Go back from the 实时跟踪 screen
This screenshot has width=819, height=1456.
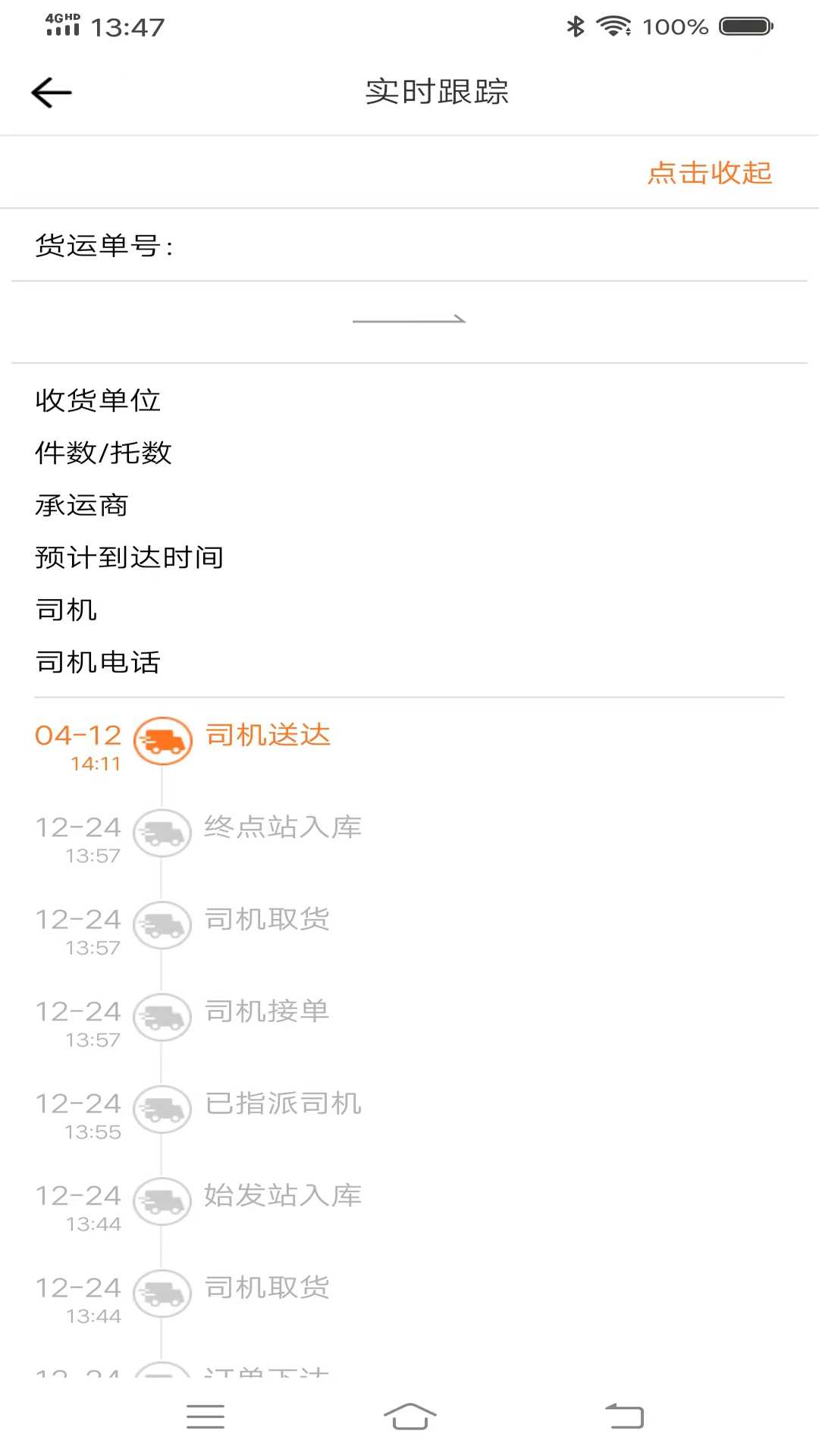click(x=52, y=93)
